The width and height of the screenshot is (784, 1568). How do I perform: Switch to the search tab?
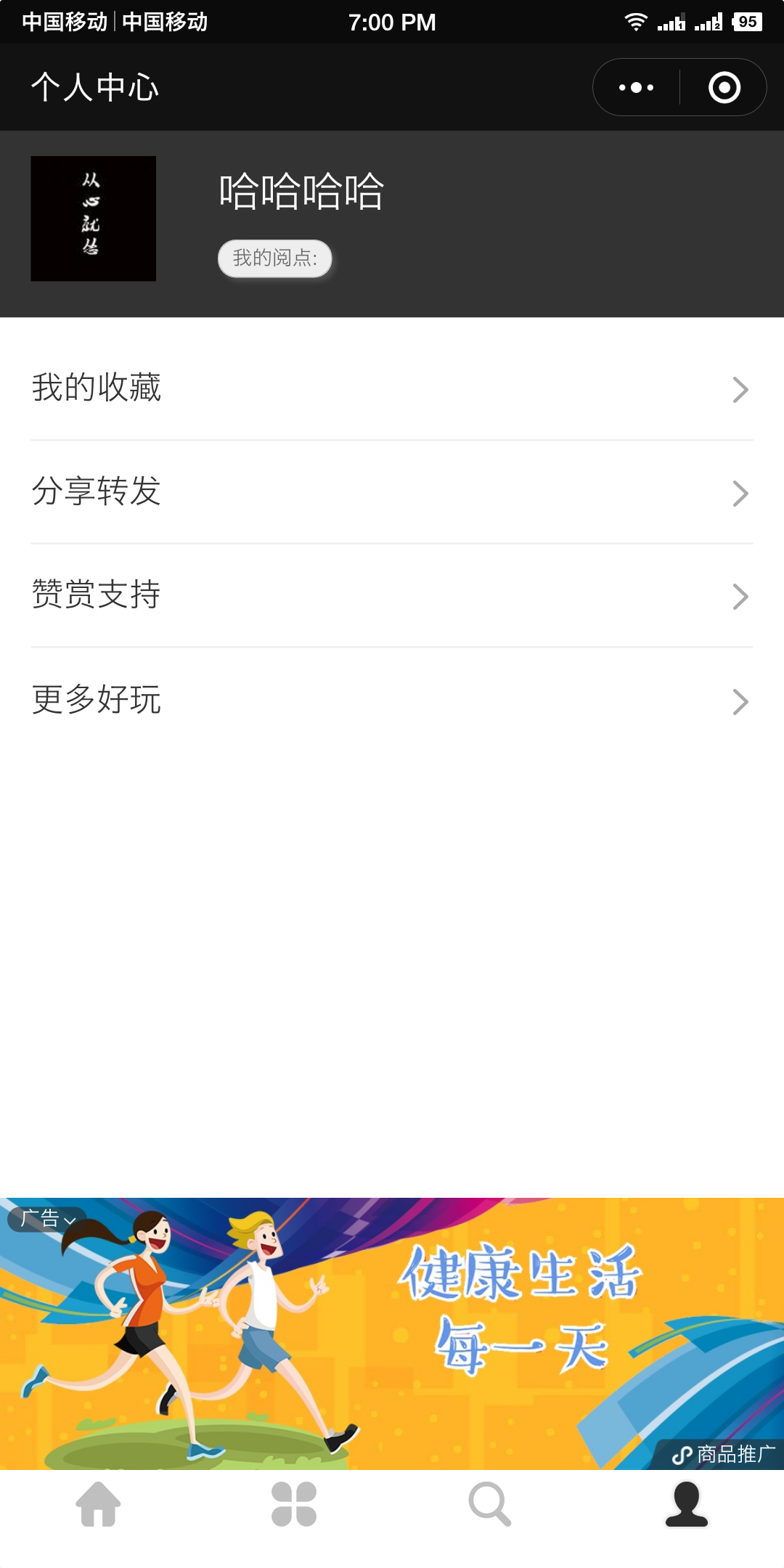pos(490,1505)
